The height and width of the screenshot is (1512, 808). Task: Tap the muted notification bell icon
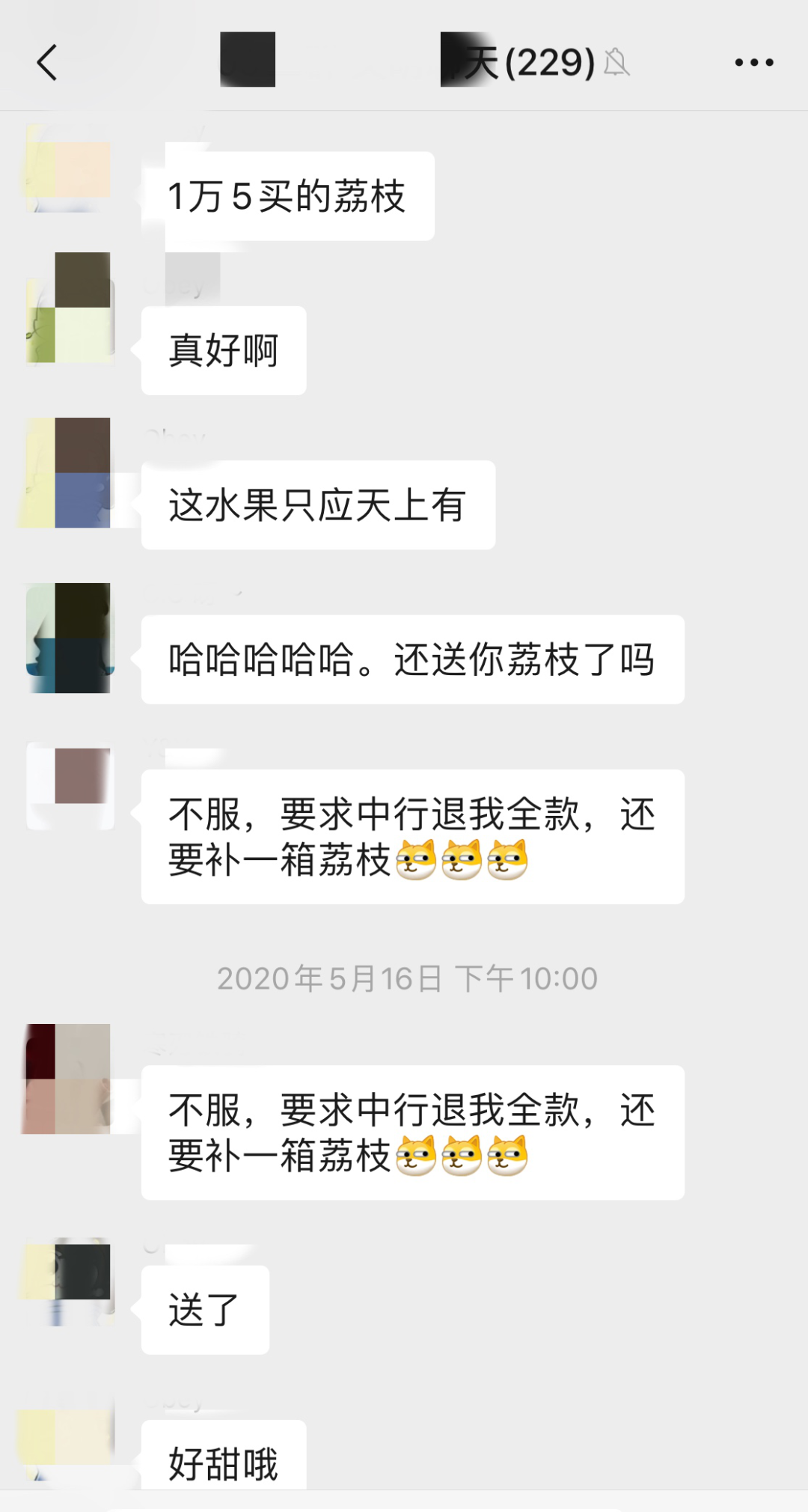point(618,64)
